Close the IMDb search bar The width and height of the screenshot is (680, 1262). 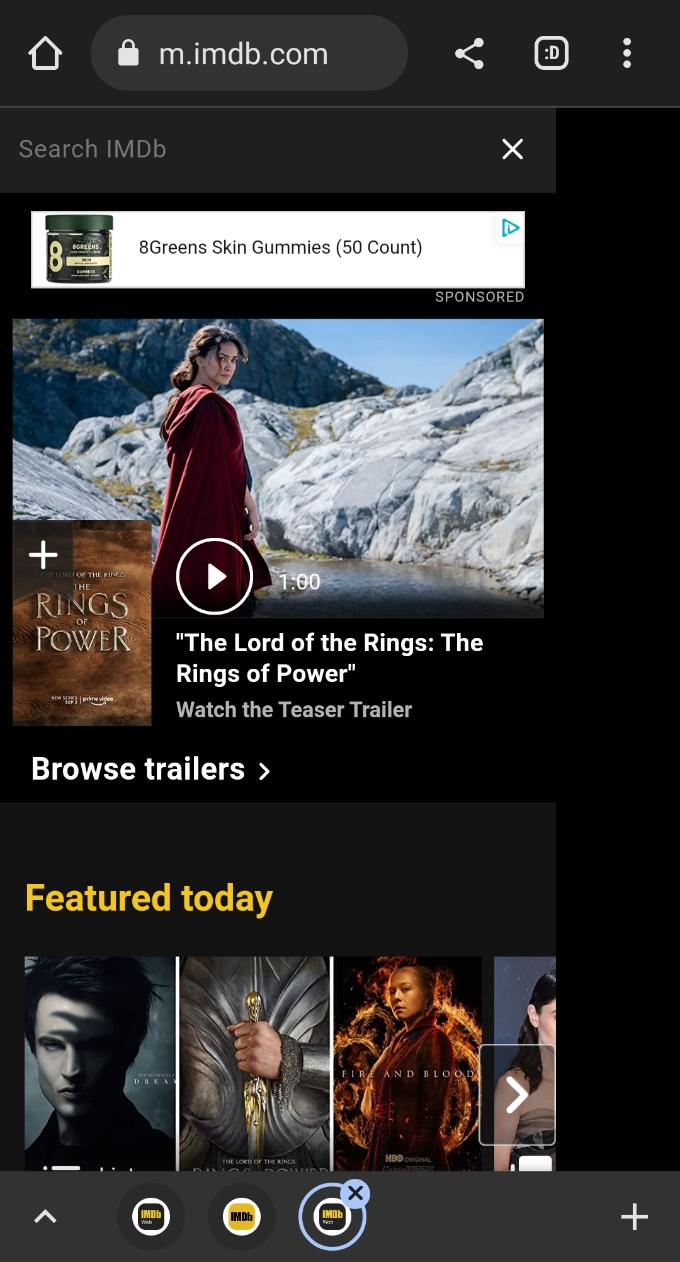512,149
